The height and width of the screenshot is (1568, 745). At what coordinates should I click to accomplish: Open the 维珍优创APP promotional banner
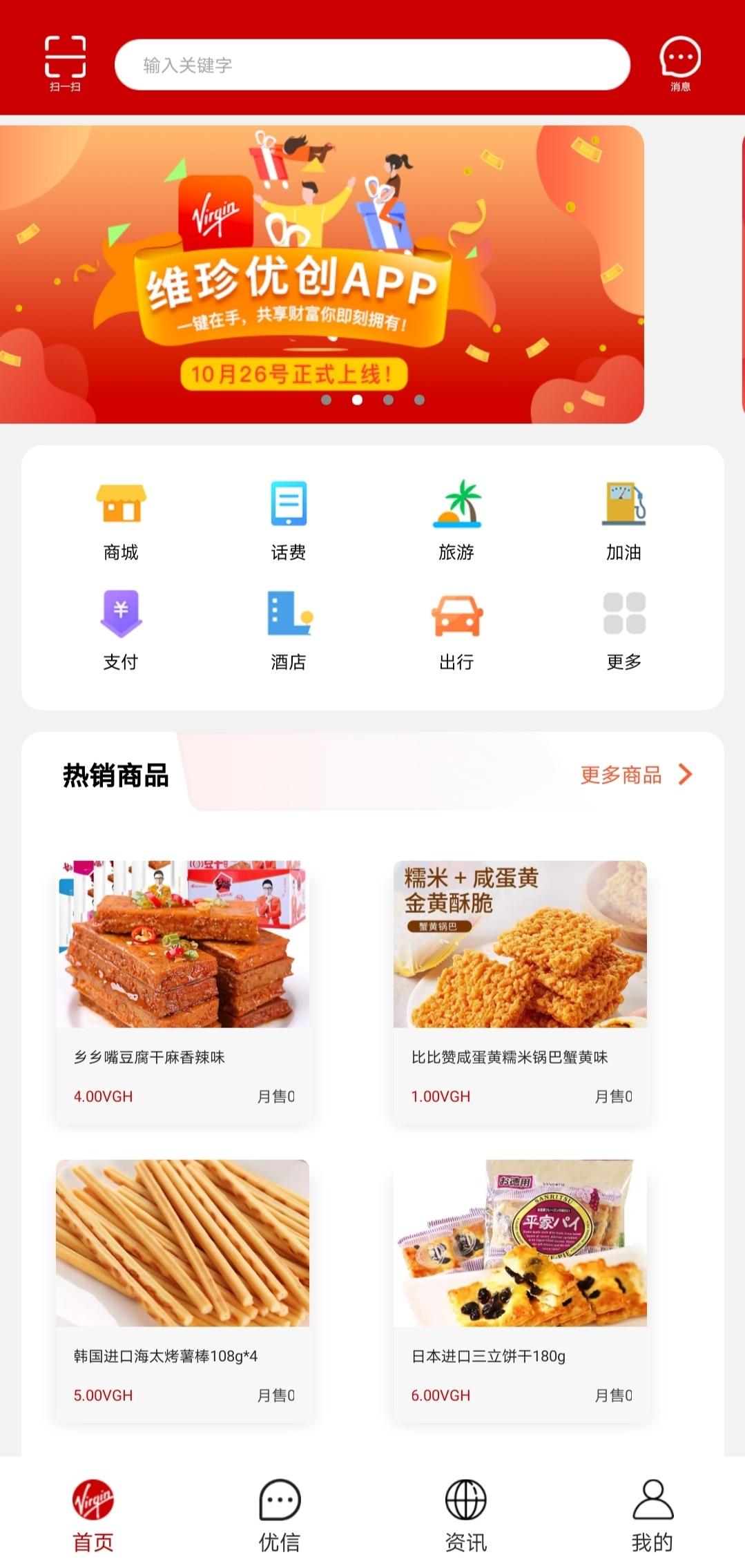coord(322,274)
